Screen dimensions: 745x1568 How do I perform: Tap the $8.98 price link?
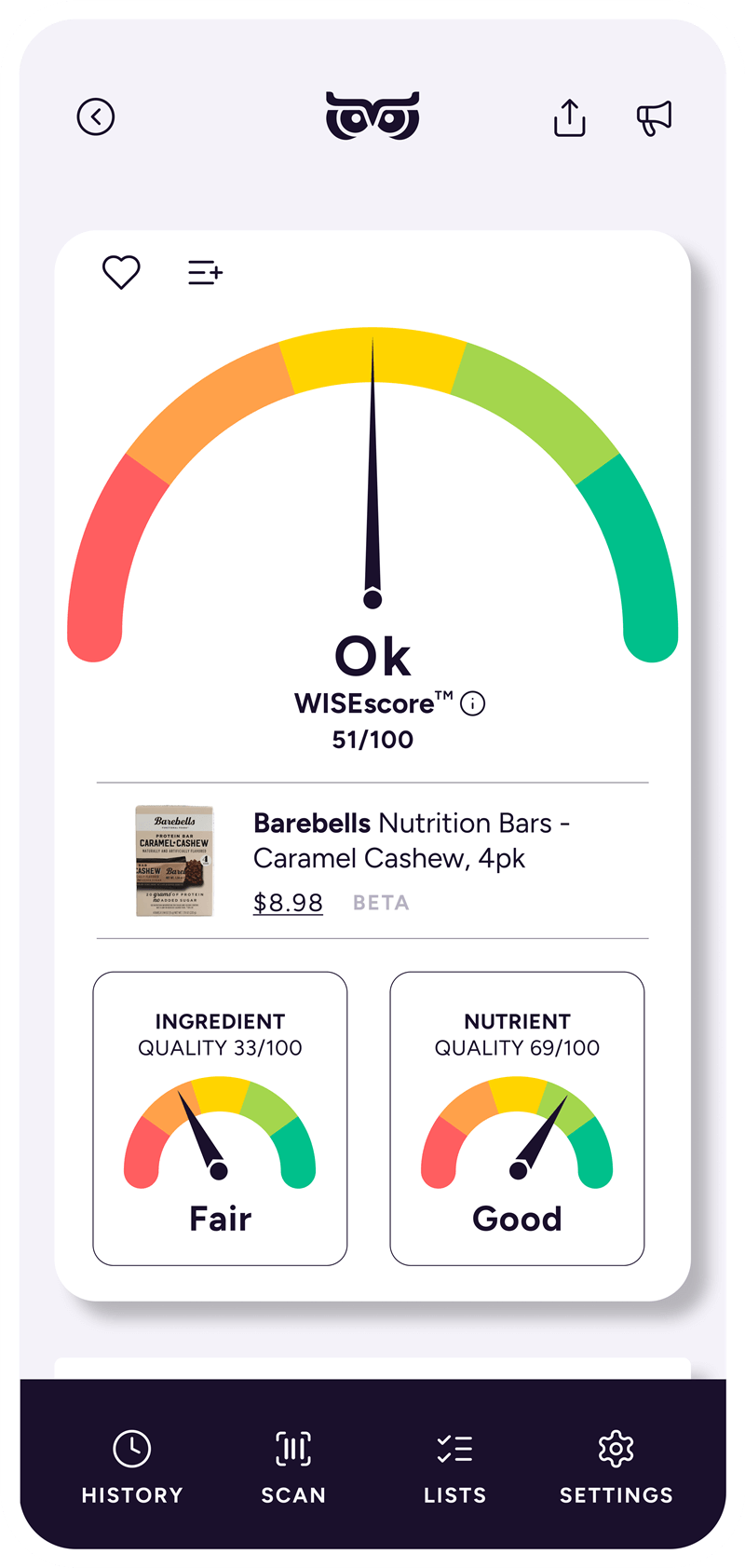coord(288,903)
